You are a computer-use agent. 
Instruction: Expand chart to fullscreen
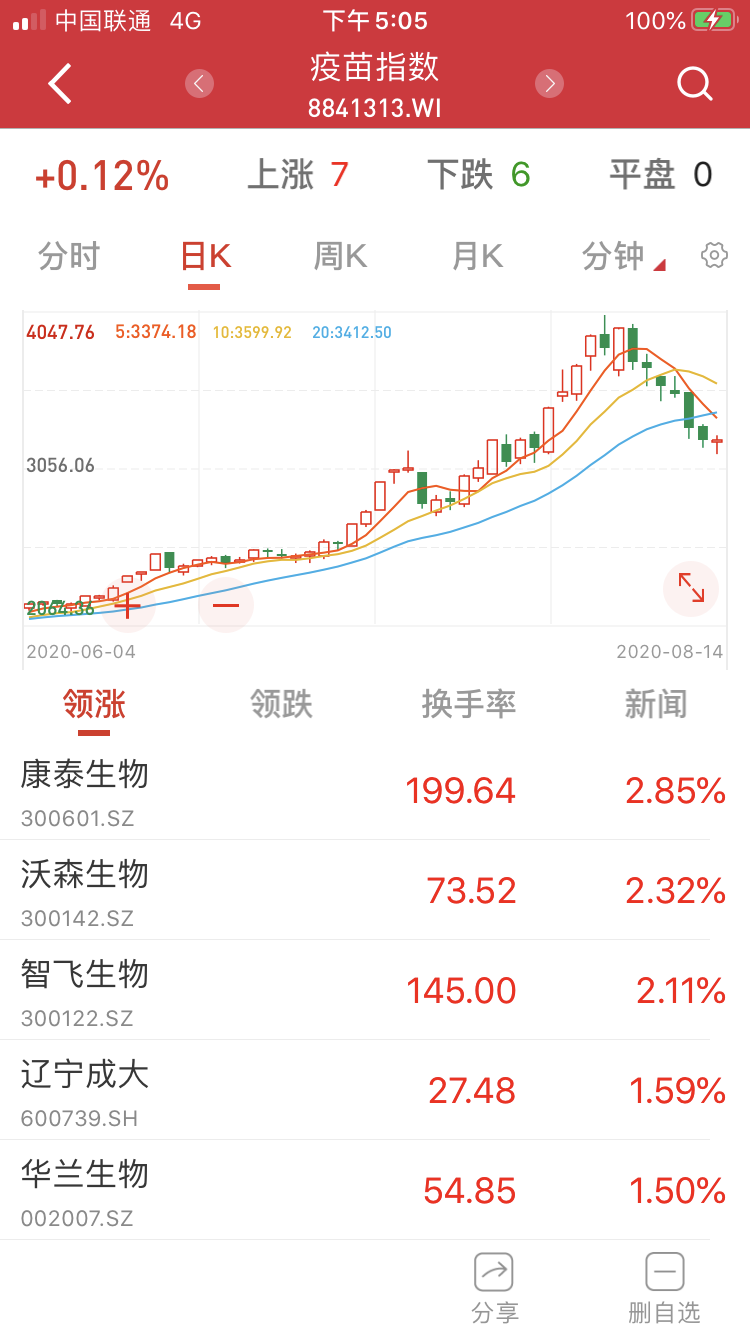[x=691, y=588]
